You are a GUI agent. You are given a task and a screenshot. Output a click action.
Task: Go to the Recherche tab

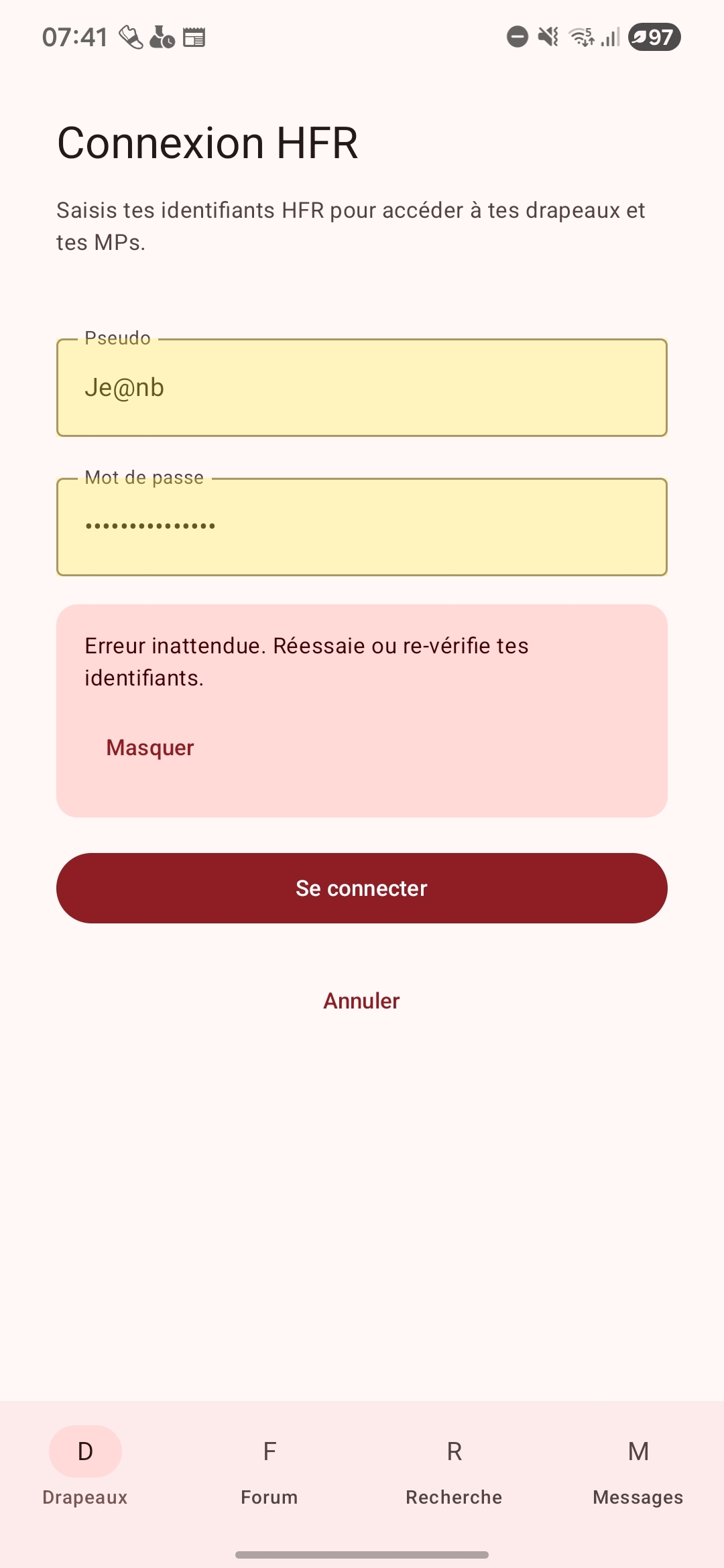tap(454, 1467)
